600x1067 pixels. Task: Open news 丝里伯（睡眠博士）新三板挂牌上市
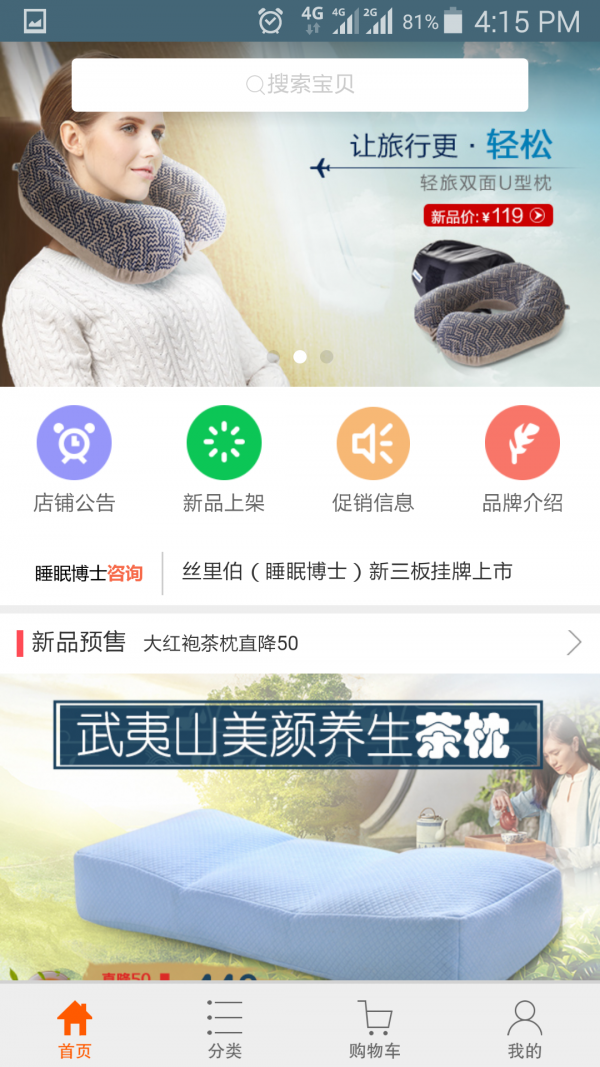[347, 572]
